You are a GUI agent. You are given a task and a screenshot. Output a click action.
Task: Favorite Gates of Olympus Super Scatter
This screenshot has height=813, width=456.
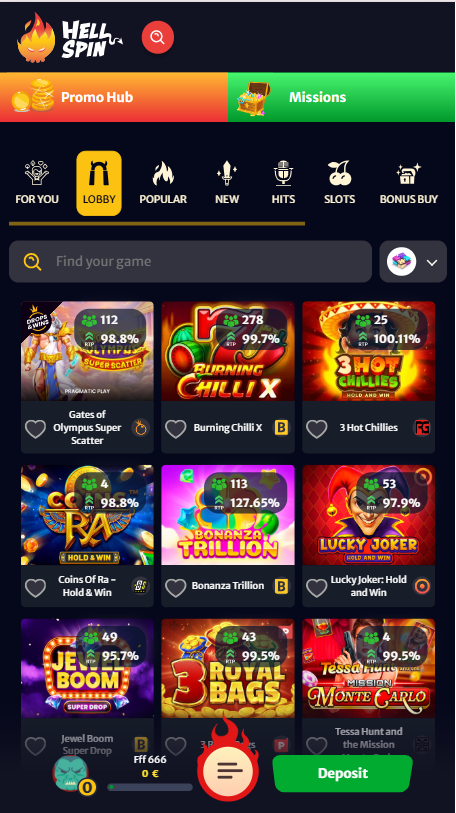coord(35,429)
